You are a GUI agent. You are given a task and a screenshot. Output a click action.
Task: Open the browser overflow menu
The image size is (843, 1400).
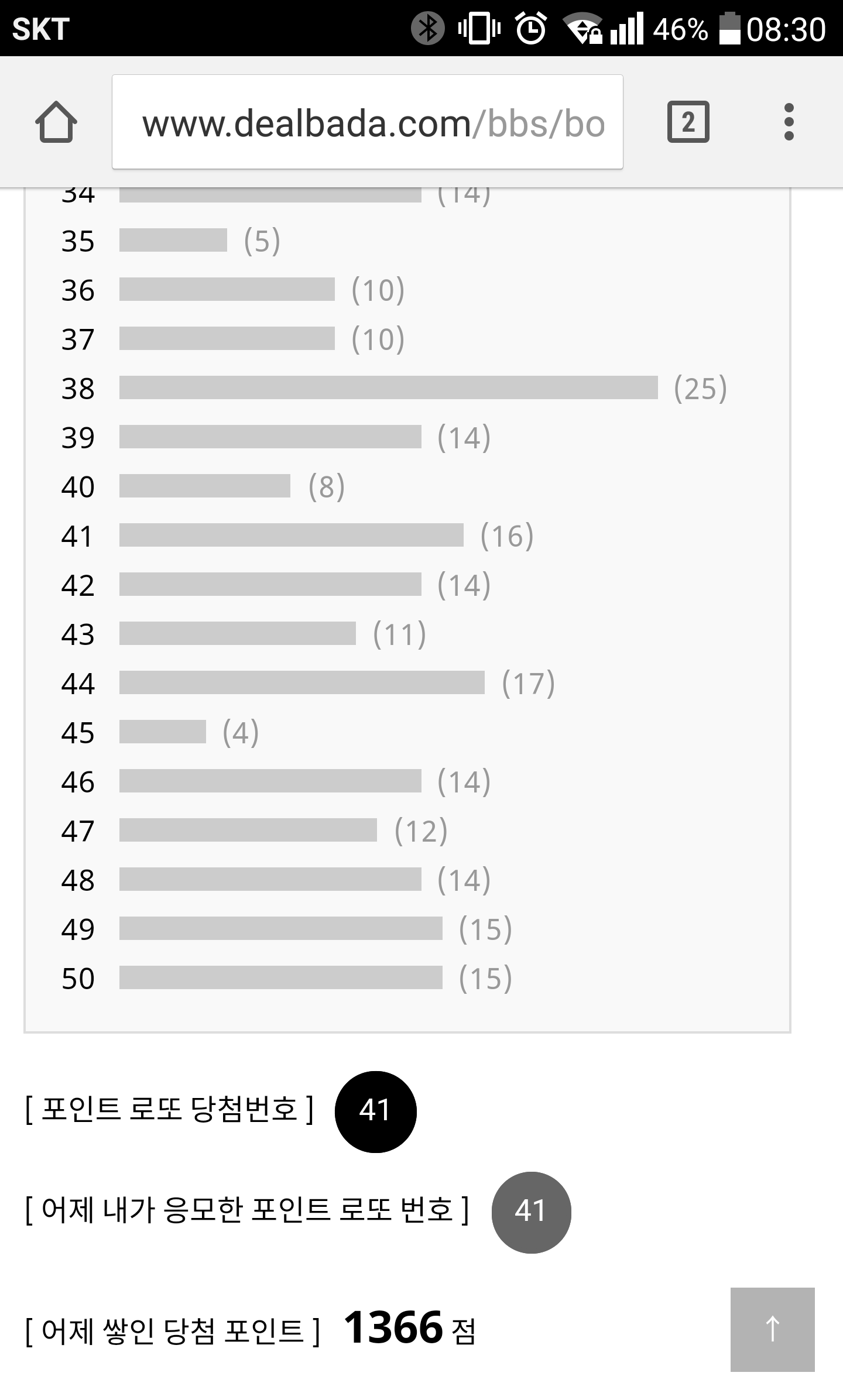(x=789, y=122)
